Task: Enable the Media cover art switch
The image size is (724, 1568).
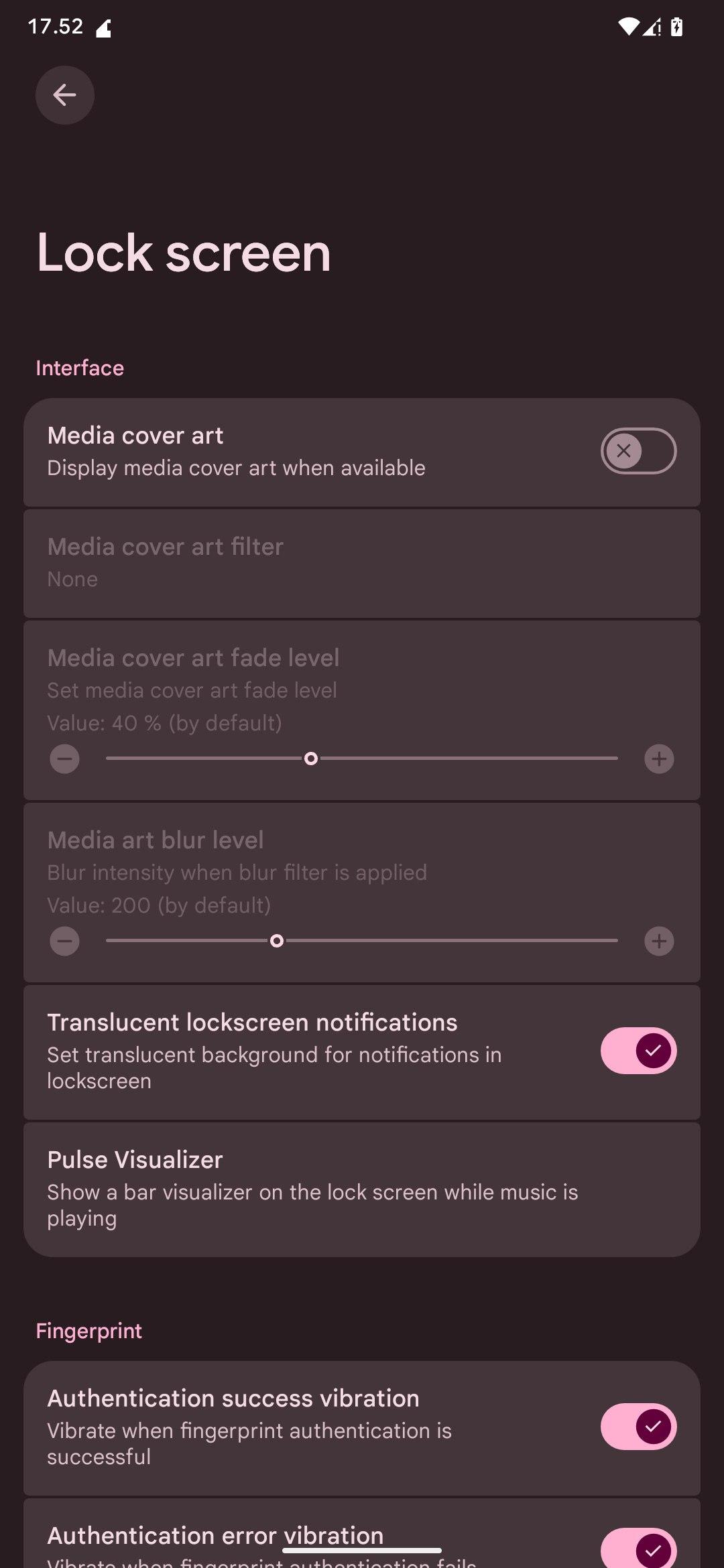Action: (638, 451)
